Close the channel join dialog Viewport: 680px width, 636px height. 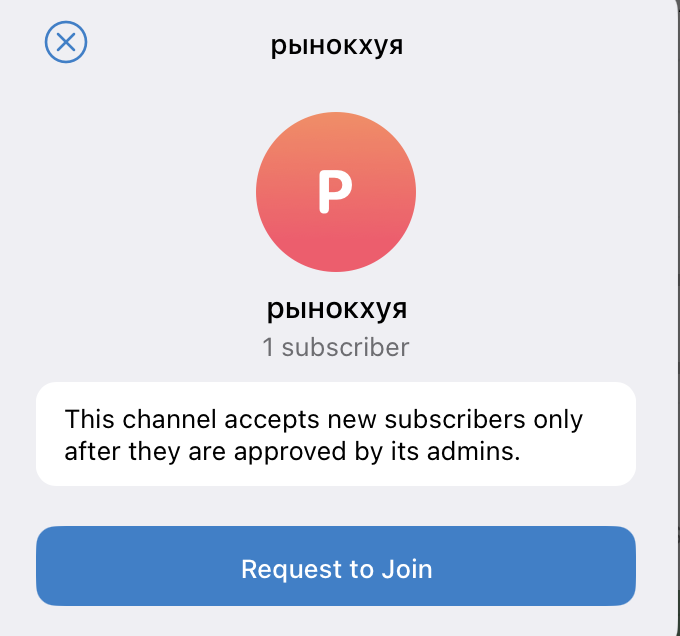point(66,42)
